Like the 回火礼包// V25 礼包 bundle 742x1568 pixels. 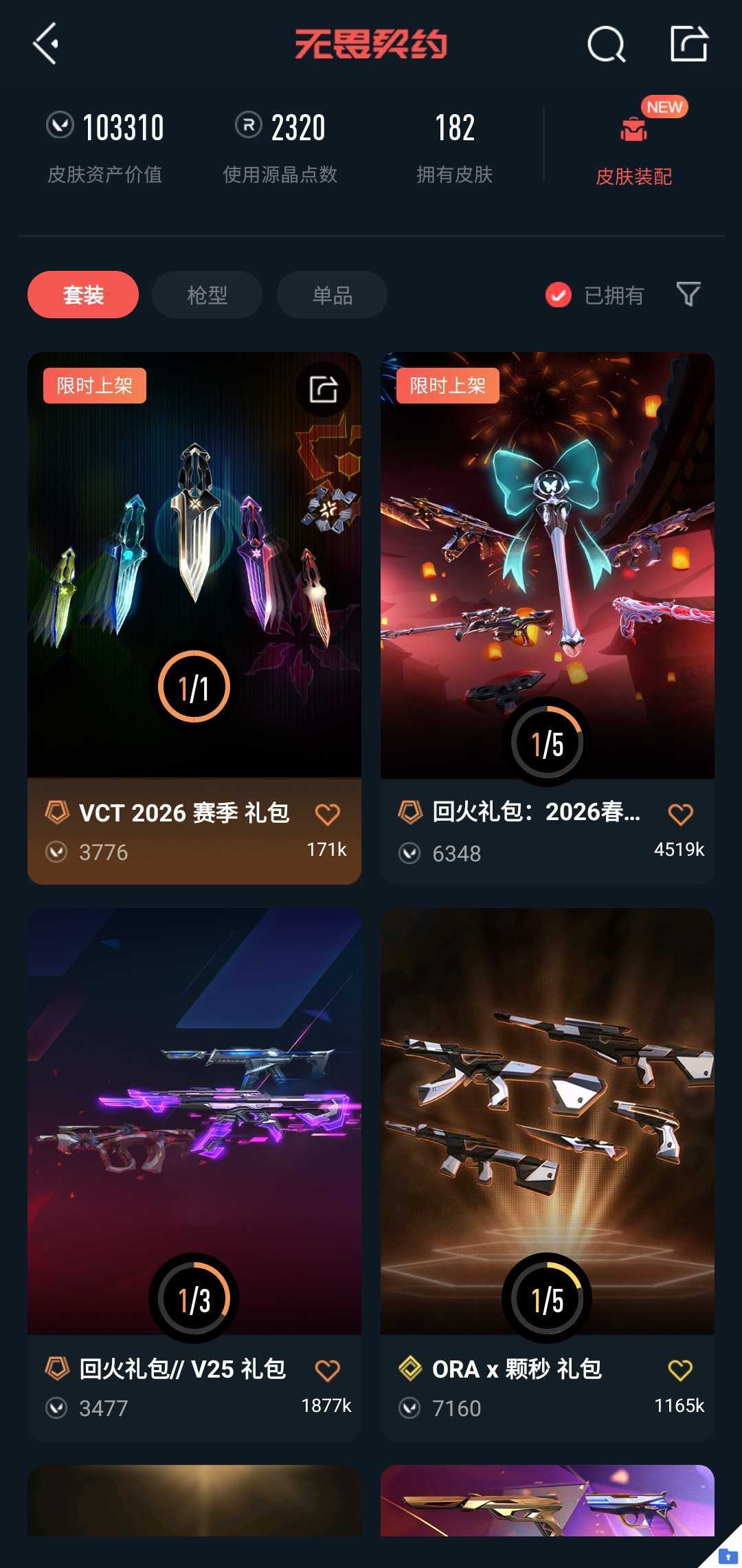[328, 1370]
